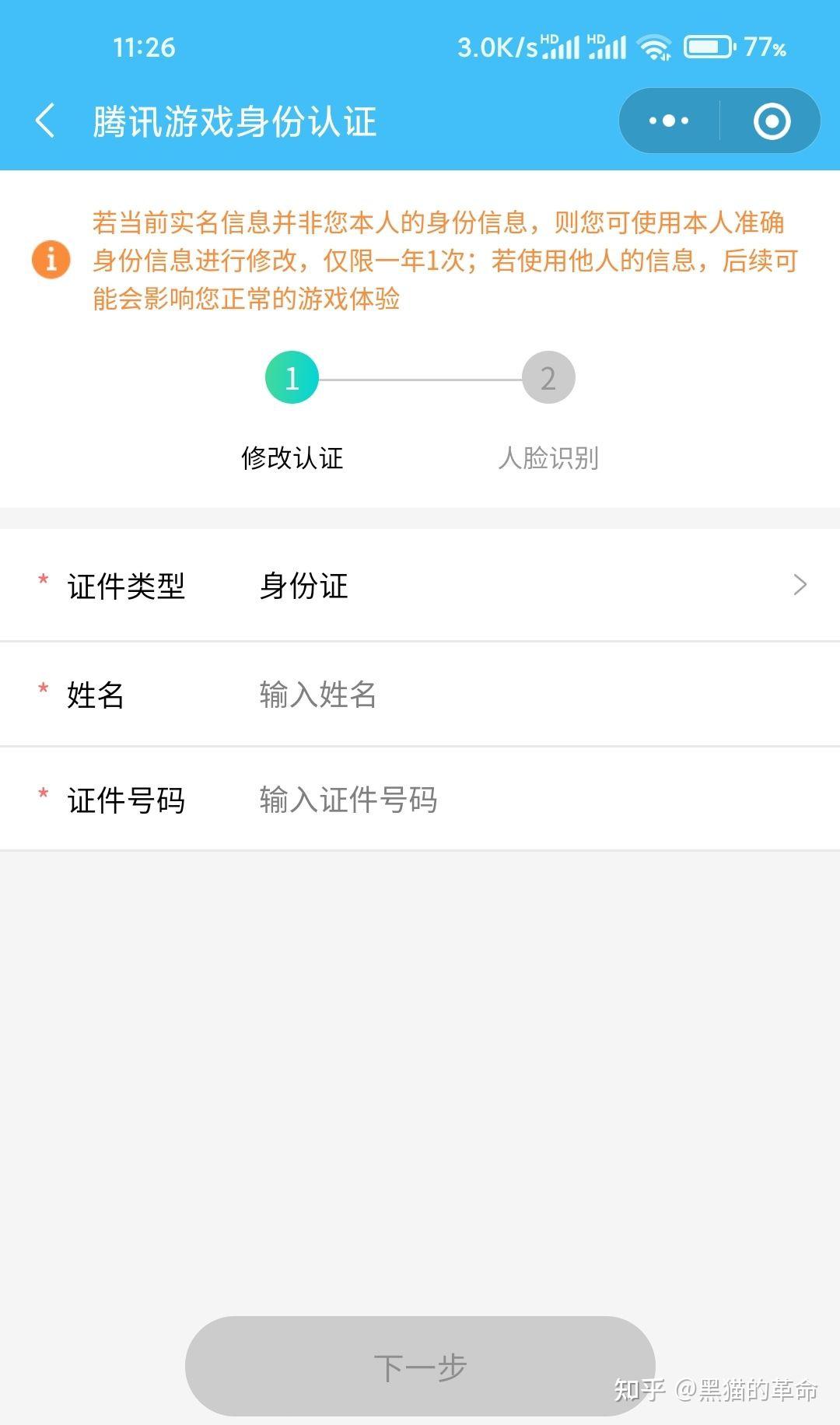Close the mini program via circle icon
Screen dimensions: 840x1425
772,121
